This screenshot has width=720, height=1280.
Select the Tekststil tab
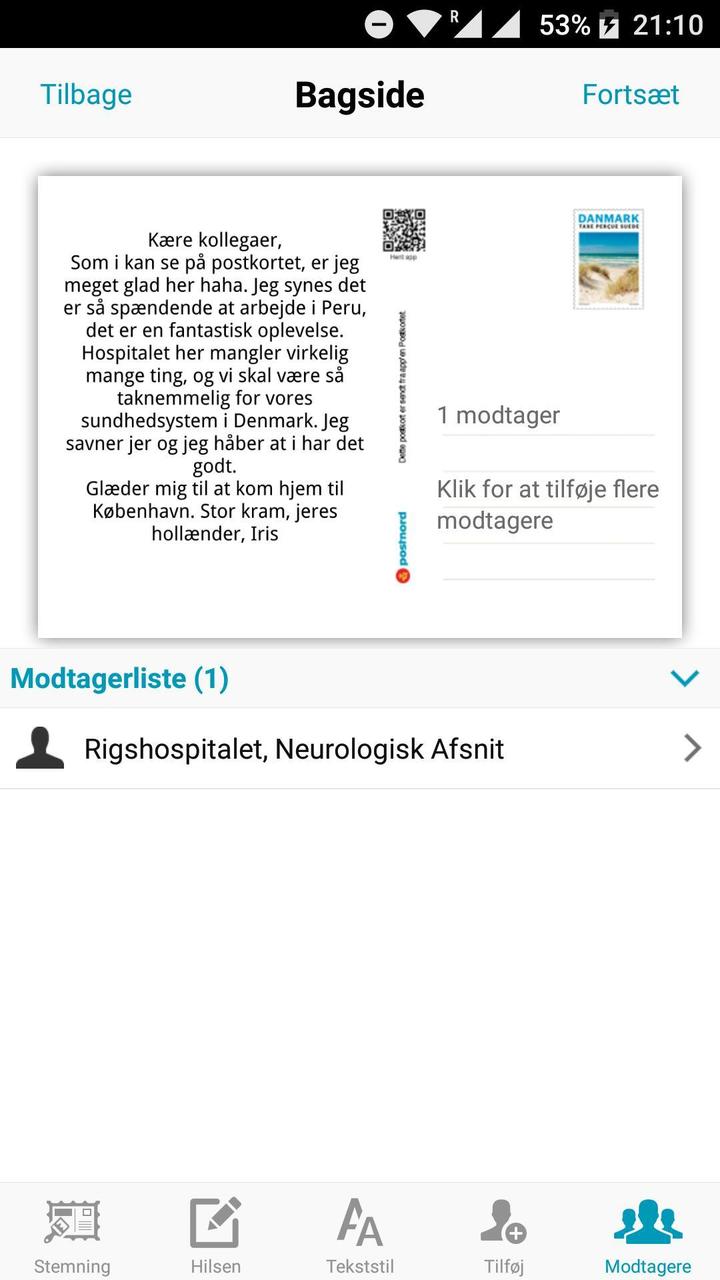point(360,1234)
